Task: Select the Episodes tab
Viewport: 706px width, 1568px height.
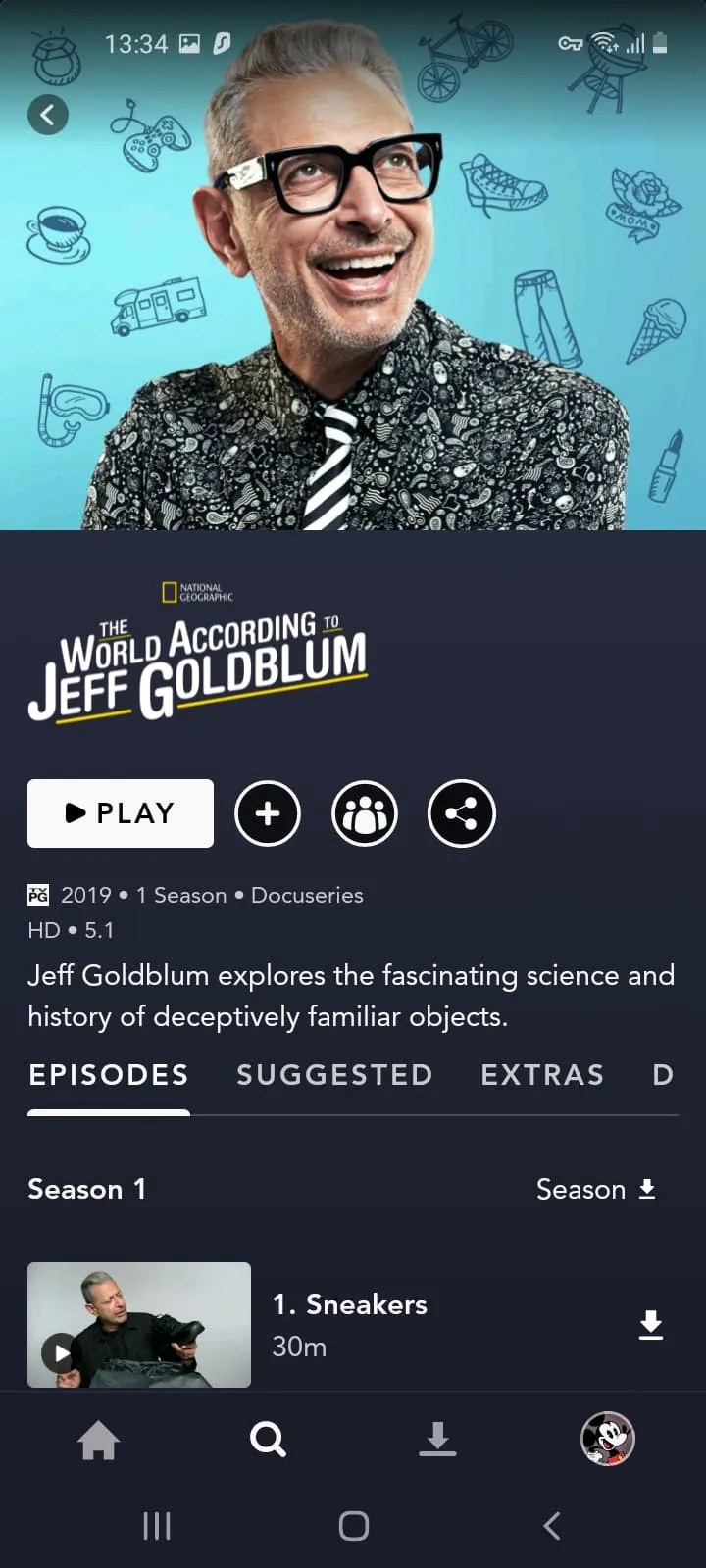Action: [109, 1075]
